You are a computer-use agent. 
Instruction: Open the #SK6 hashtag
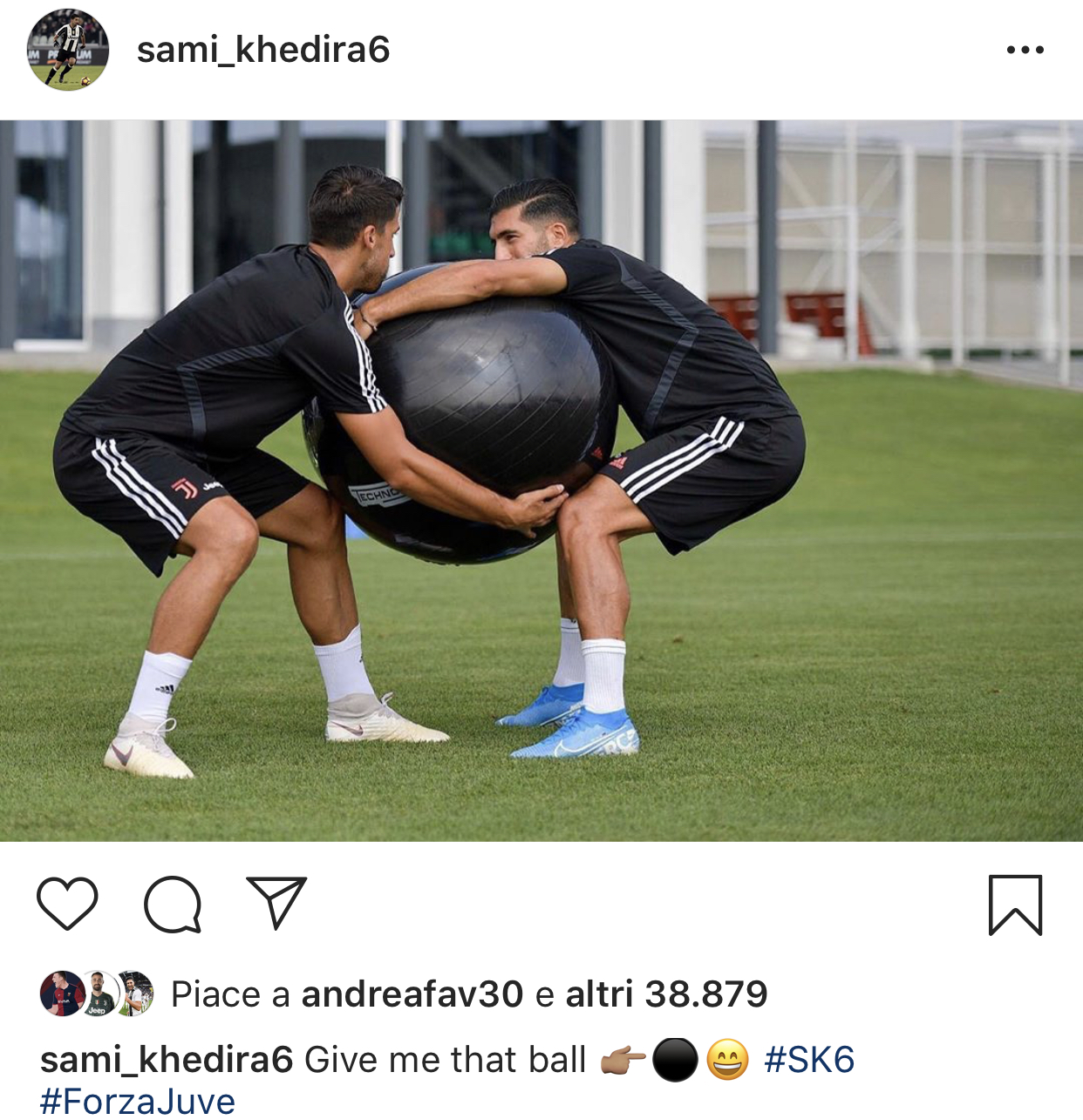[808, 1060]
